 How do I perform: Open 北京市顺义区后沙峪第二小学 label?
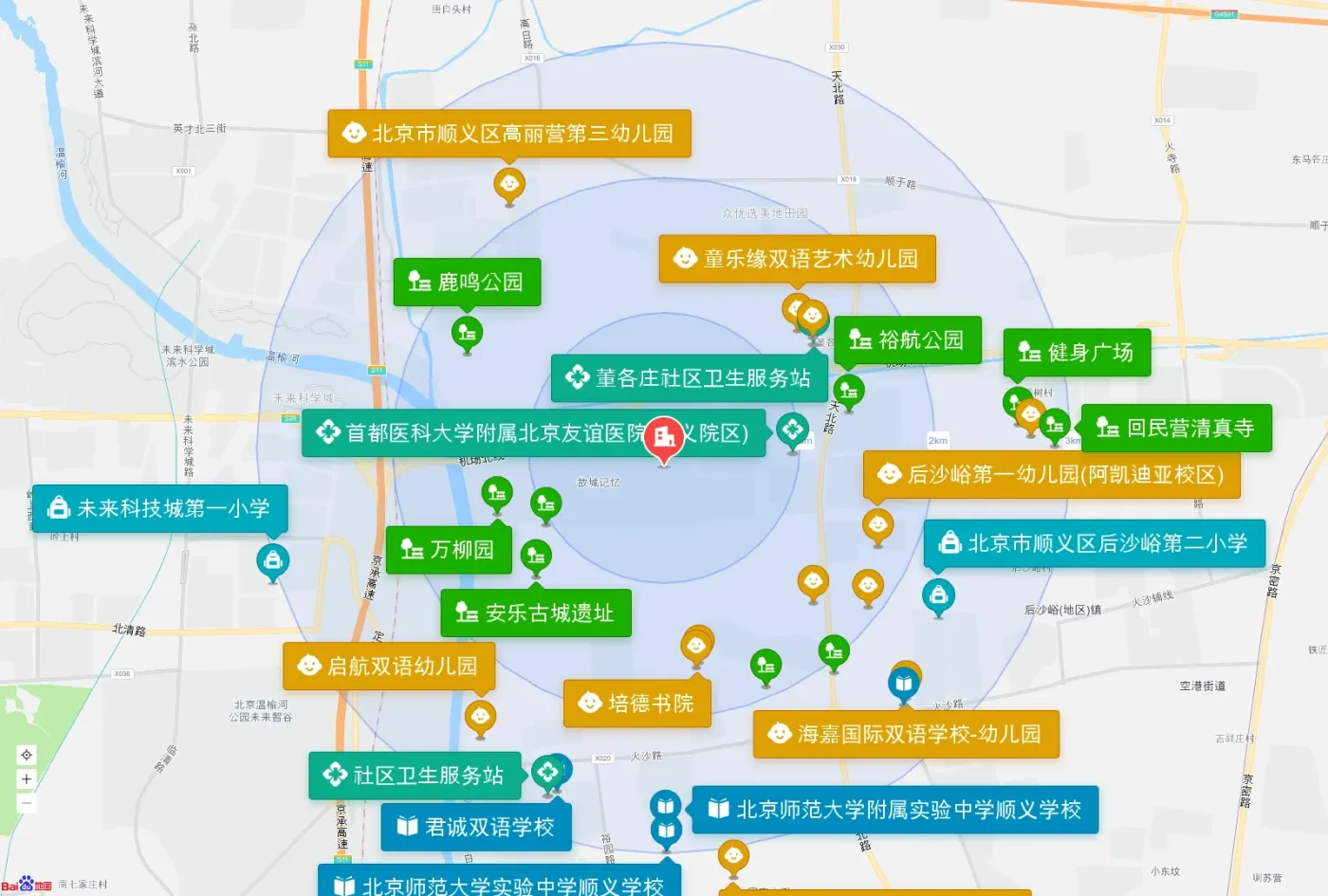pos(1095,543)
